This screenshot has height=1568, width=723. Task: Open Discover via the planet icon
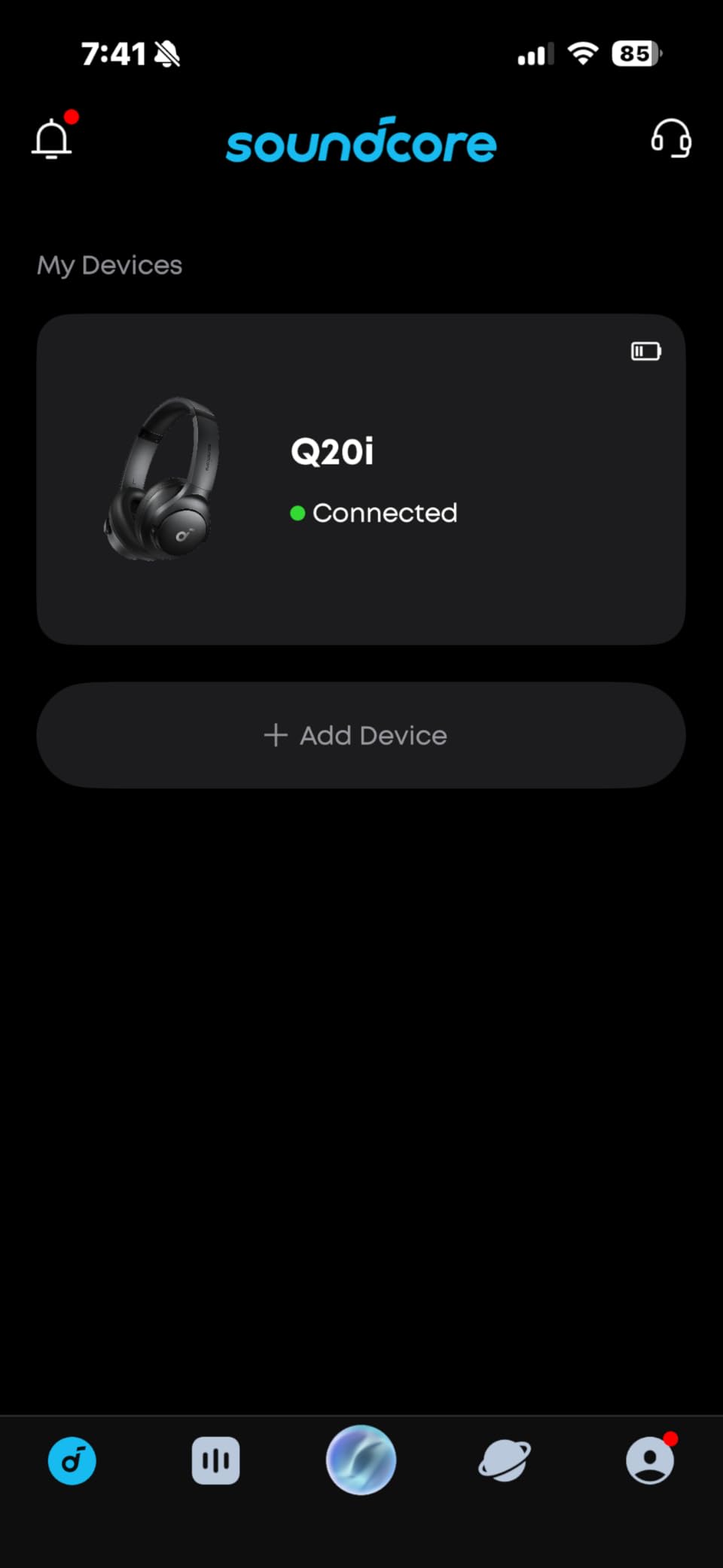pos(504,1460)
